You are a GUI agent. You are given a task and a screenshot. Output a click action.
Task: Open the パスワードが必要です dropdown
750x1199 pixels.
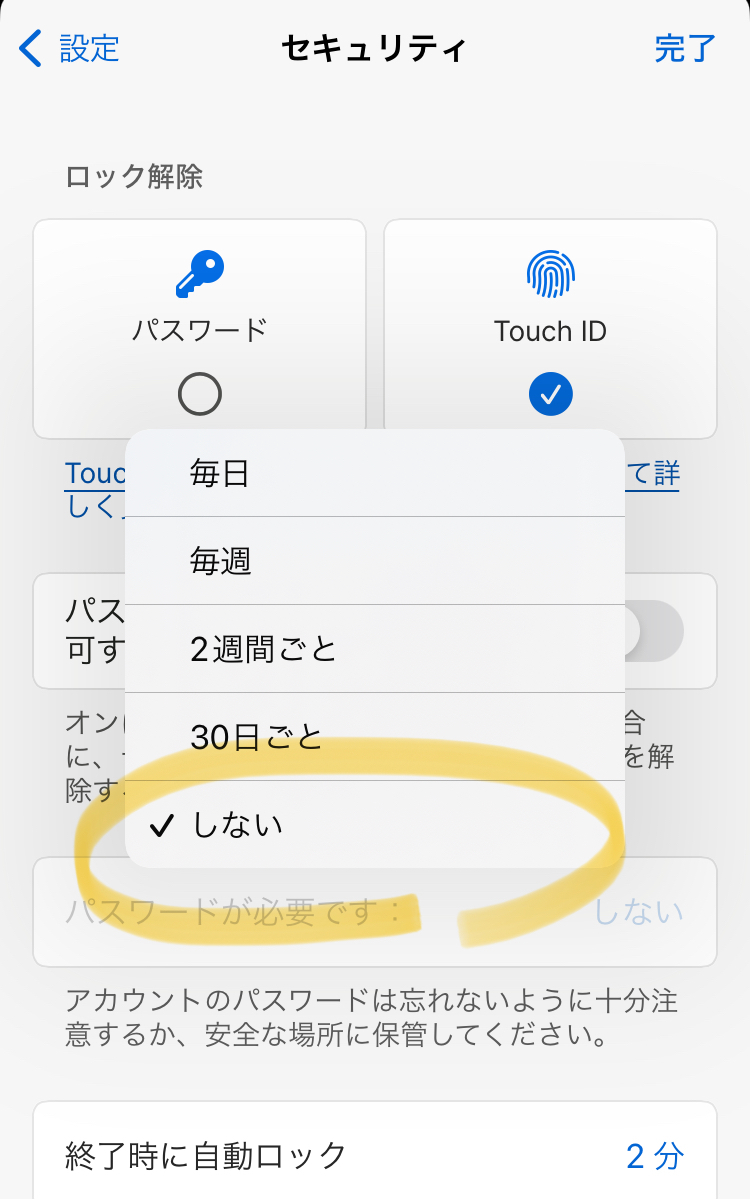(375, 911)
